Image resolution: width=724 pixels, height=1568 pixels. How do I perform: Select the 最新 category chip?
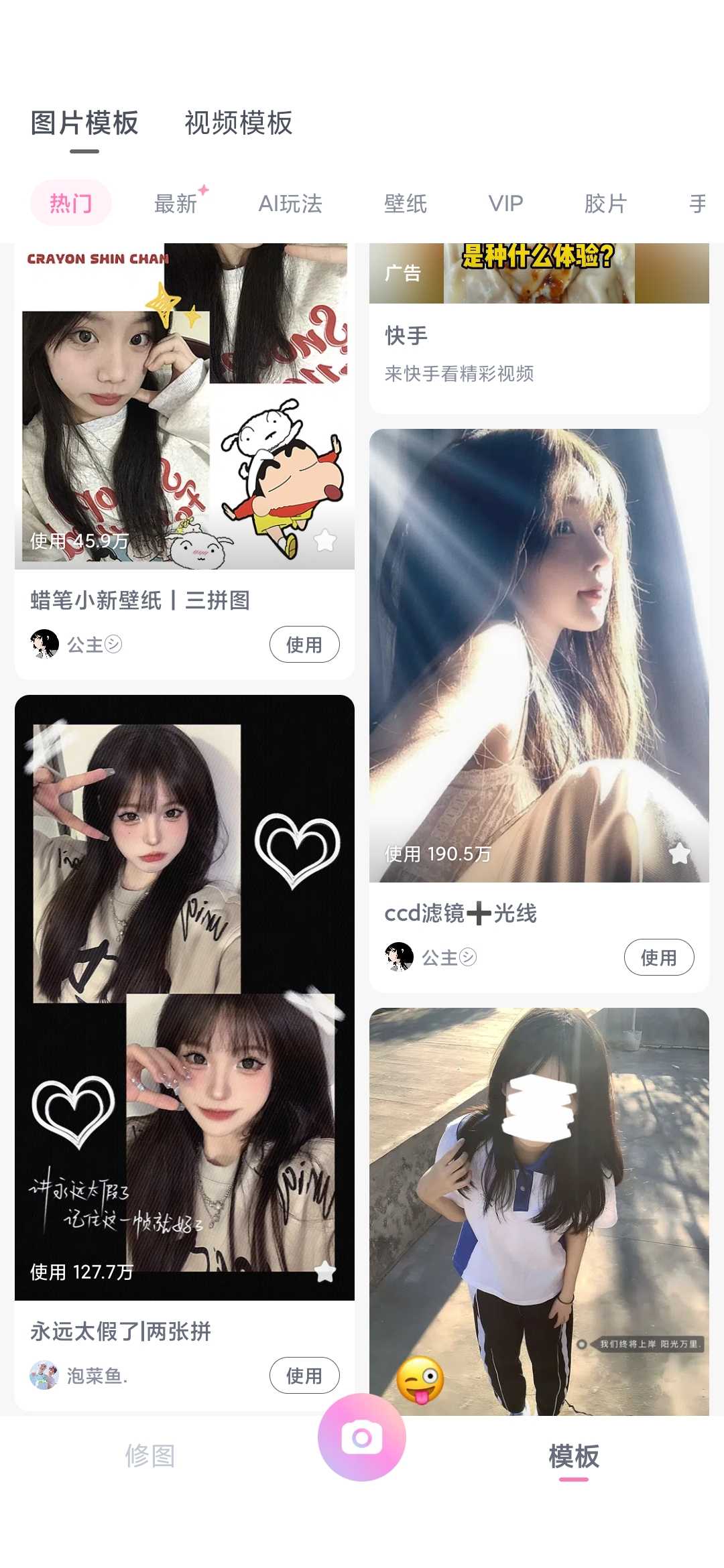click(176, 204)
